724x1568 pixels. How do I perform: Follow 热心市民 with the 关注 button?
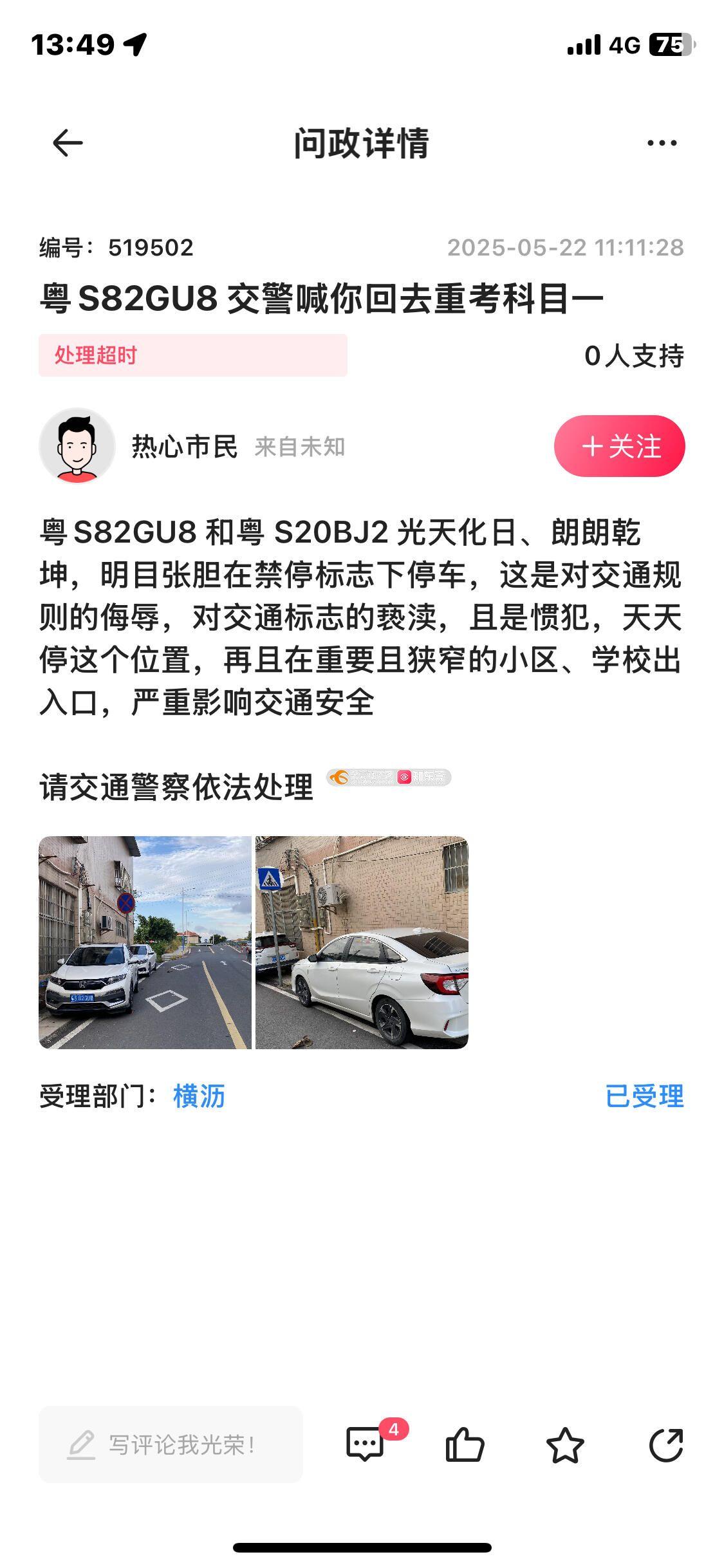click(619, 446)
